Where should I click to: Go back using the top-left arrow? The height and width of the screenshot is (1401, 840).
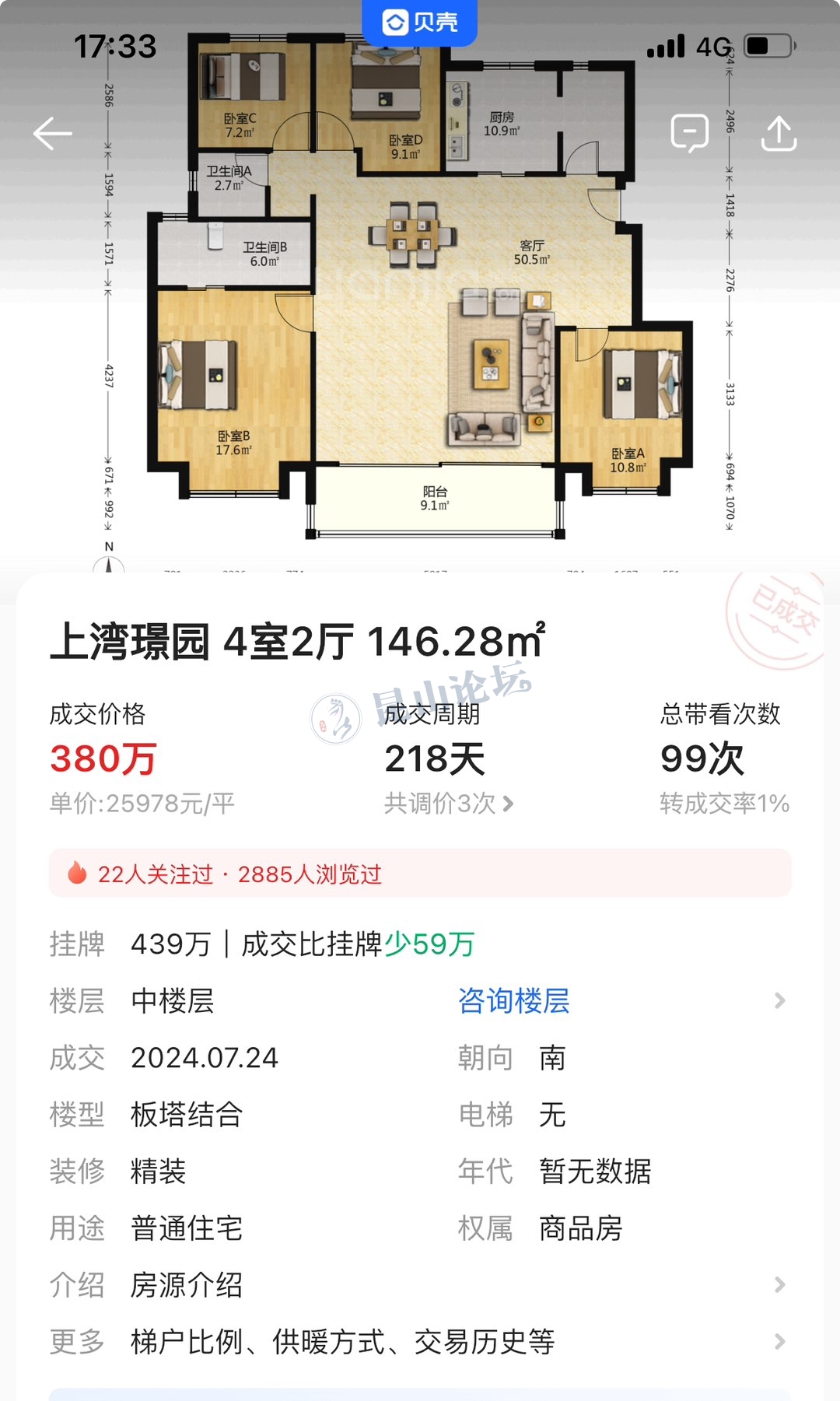coord(53,134)
